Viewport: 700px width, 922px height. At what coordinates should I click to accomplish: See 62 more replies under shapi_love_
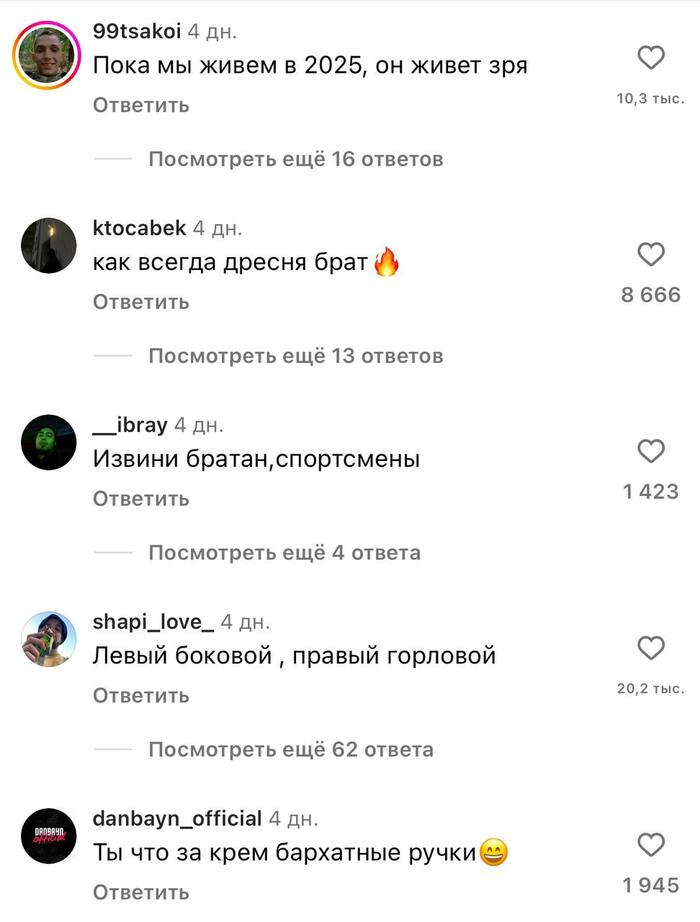291,749
